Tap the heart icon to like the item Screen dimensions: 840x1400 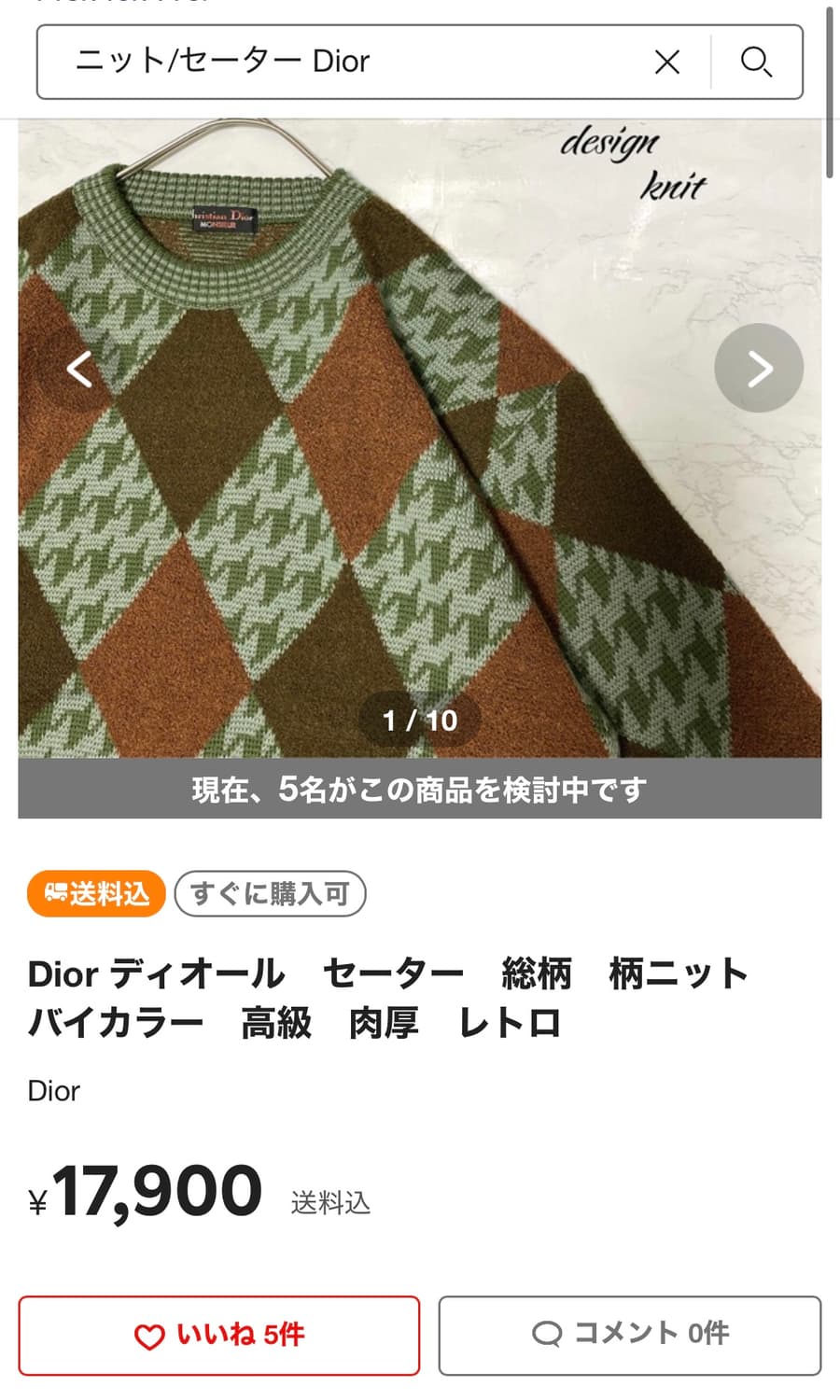click(149, 1335)
